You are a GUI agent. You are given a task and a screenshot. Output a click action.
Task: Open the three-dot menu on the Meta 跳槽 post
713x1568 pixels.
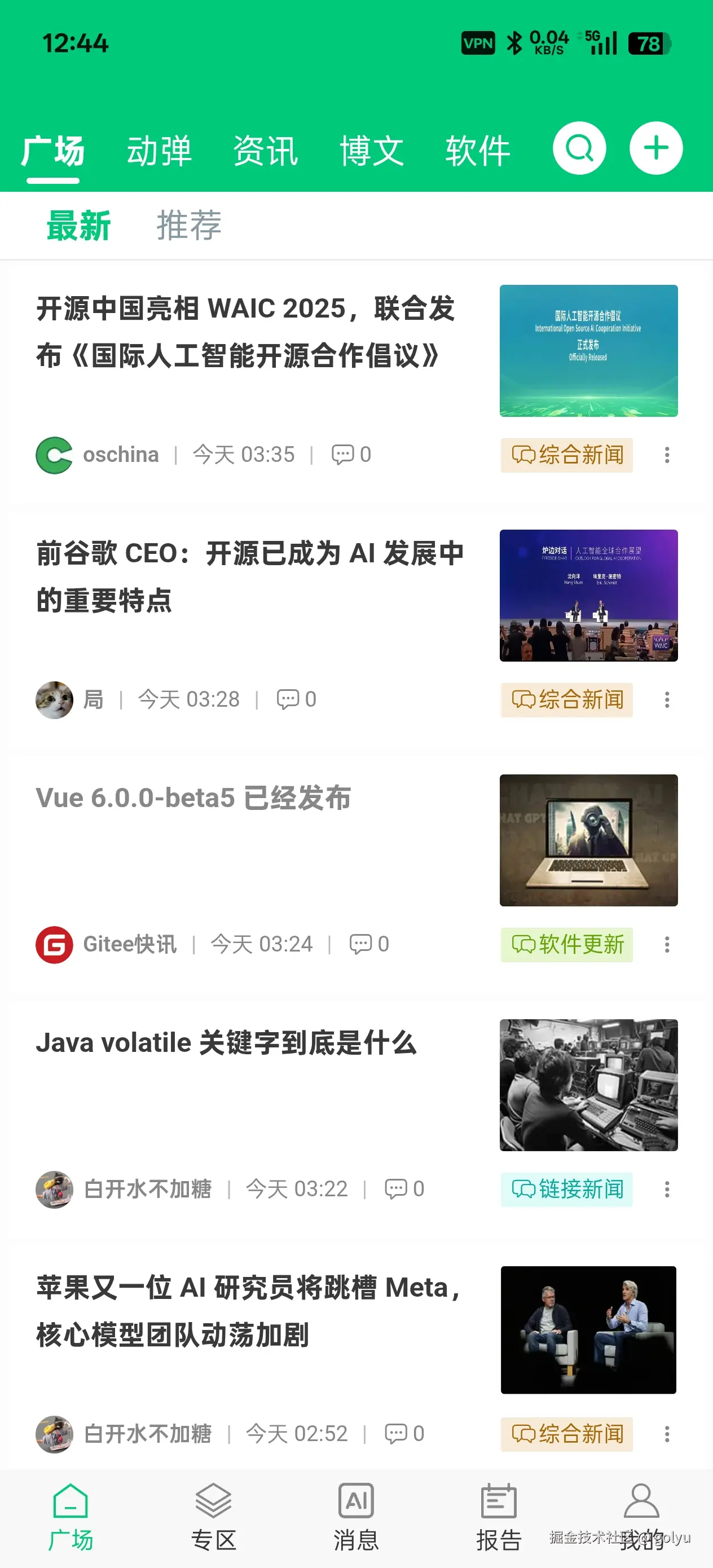667,1433
